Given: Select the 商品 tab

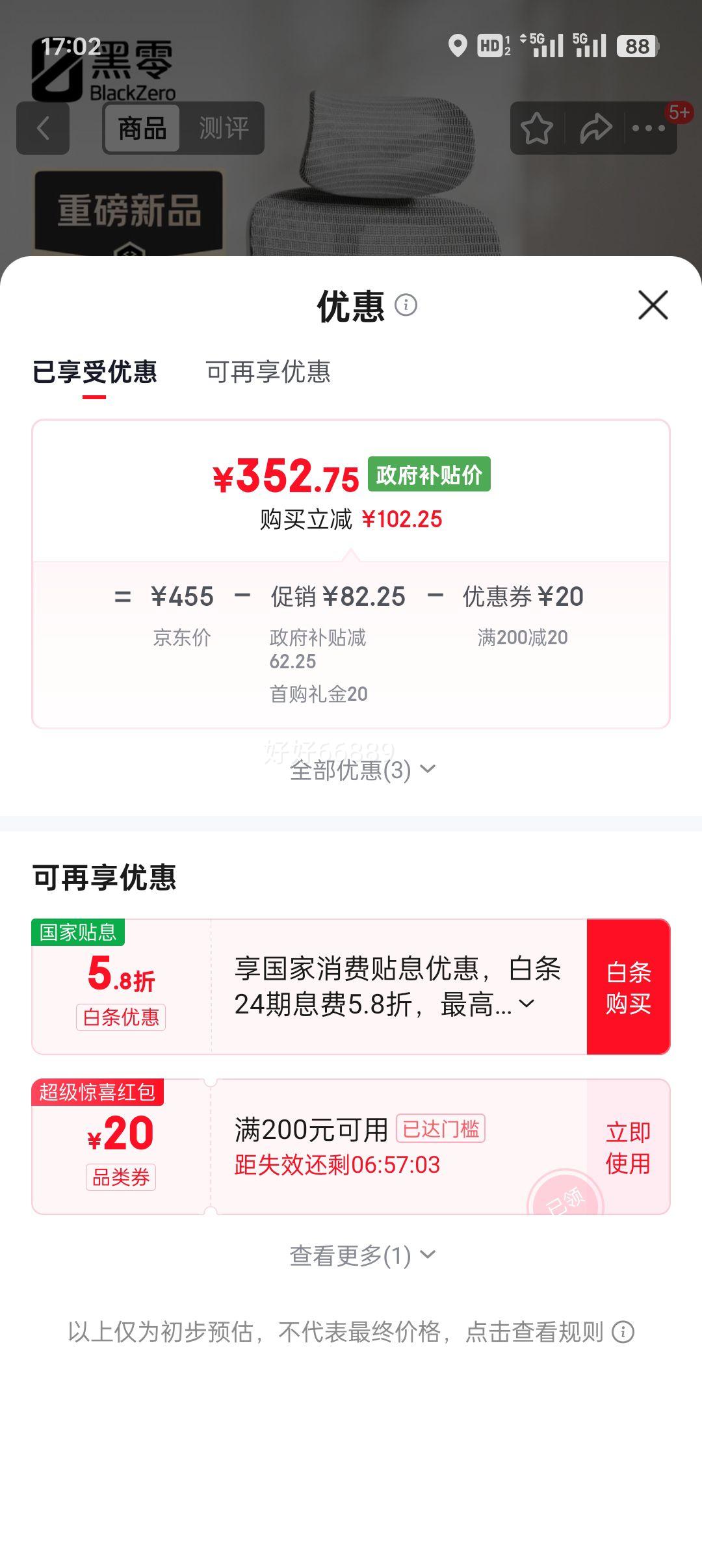Looking at the screenshot, I should tap(142, 128).
